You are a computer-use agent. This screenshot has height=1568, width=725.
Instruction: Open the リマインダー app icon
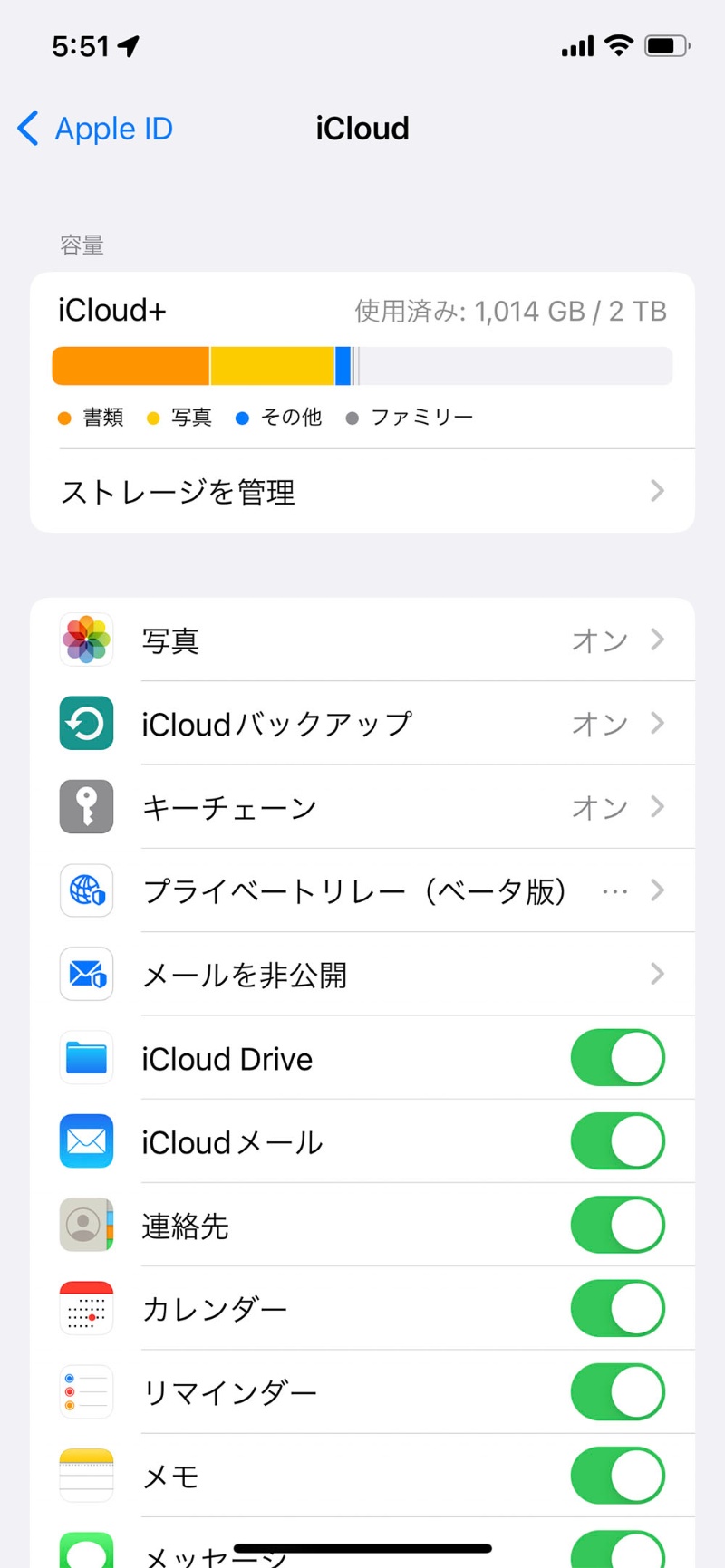(x=86, y=1391)
